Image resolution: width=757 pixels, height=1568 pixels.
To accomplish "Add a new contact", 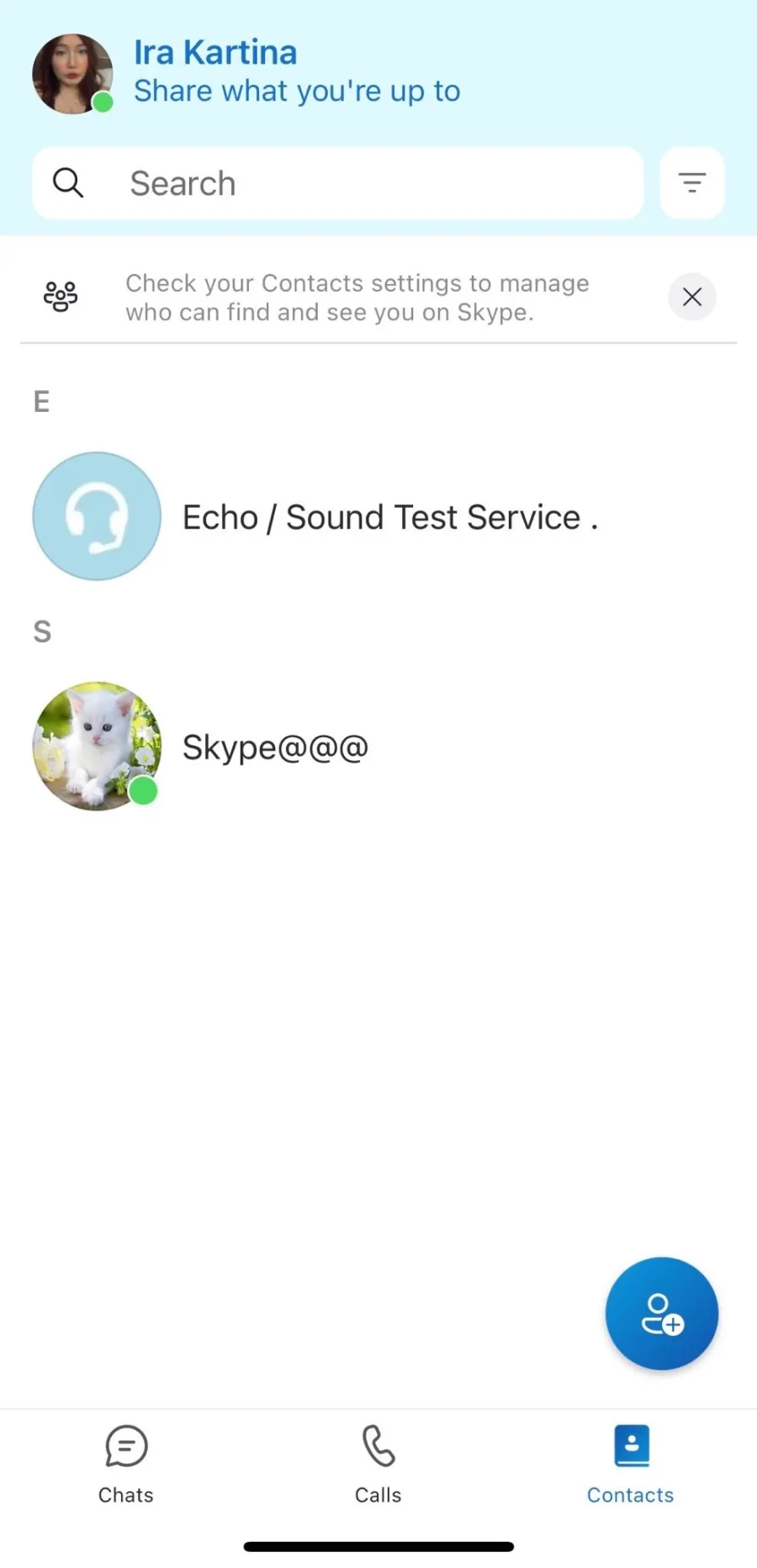I will [662, 1313].
